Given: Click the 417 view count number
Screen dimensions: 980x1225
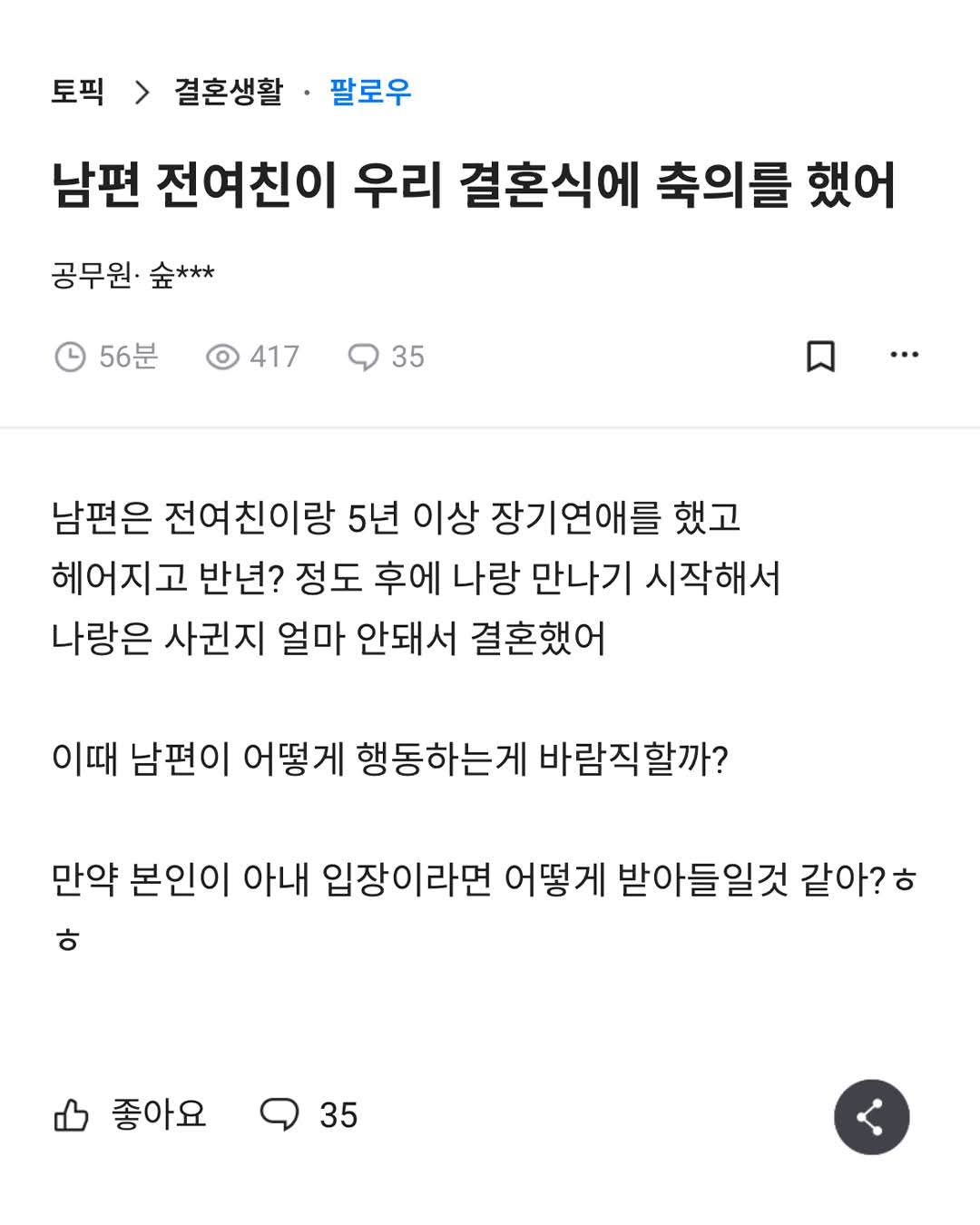Looking at the screenshot, I should point(272,358).
